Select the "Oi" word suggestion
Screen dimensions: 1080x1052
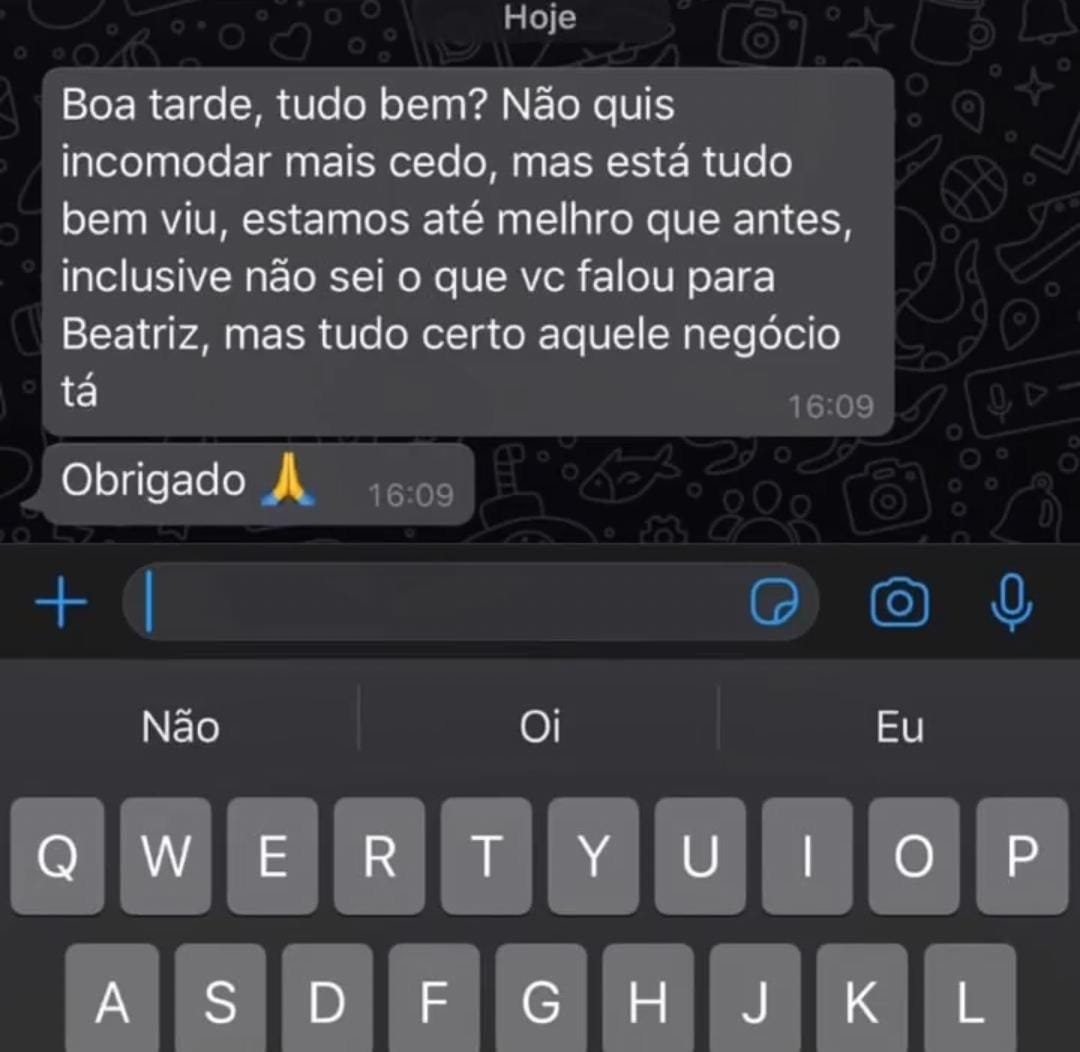[x=540, y=727]
